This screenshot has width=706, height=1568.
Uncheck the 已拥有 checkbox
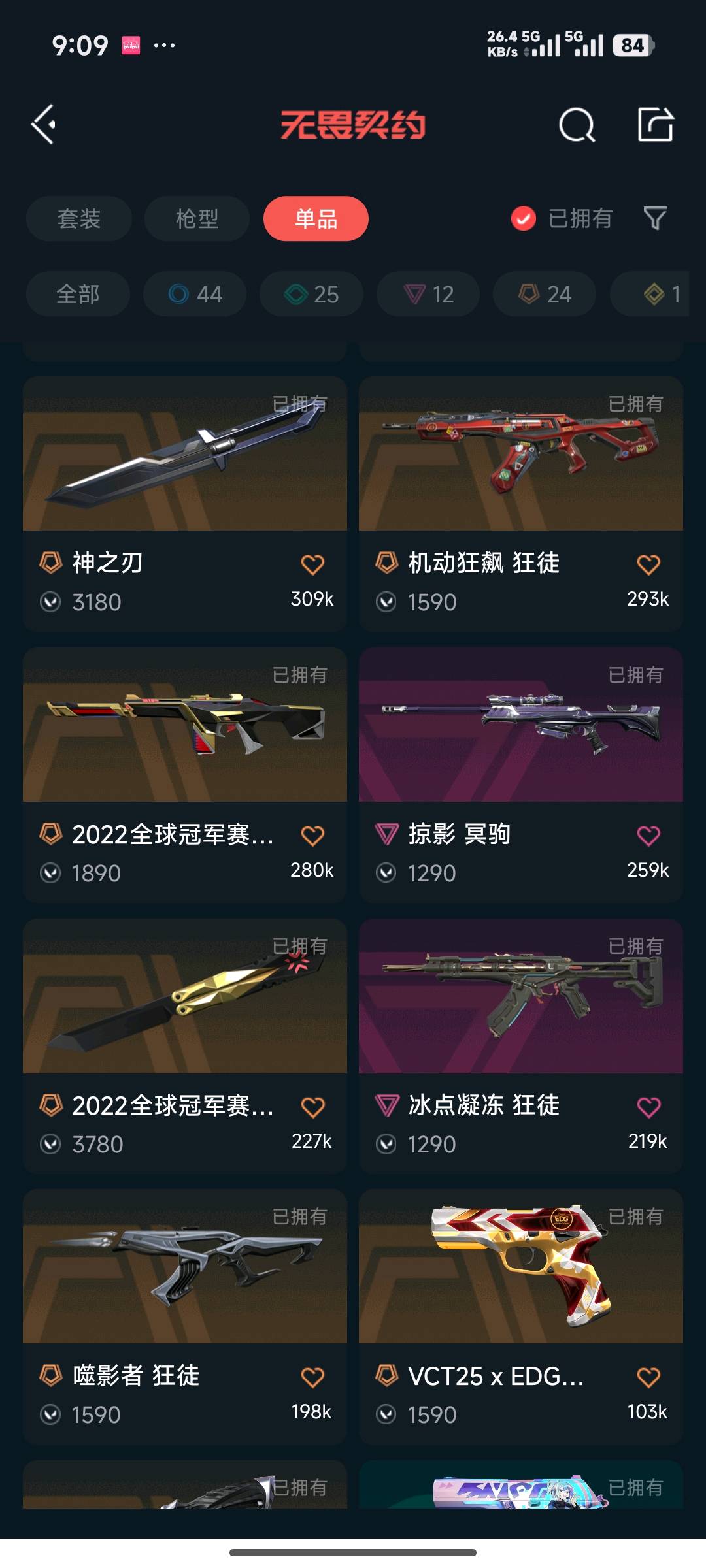coord(524,218)
